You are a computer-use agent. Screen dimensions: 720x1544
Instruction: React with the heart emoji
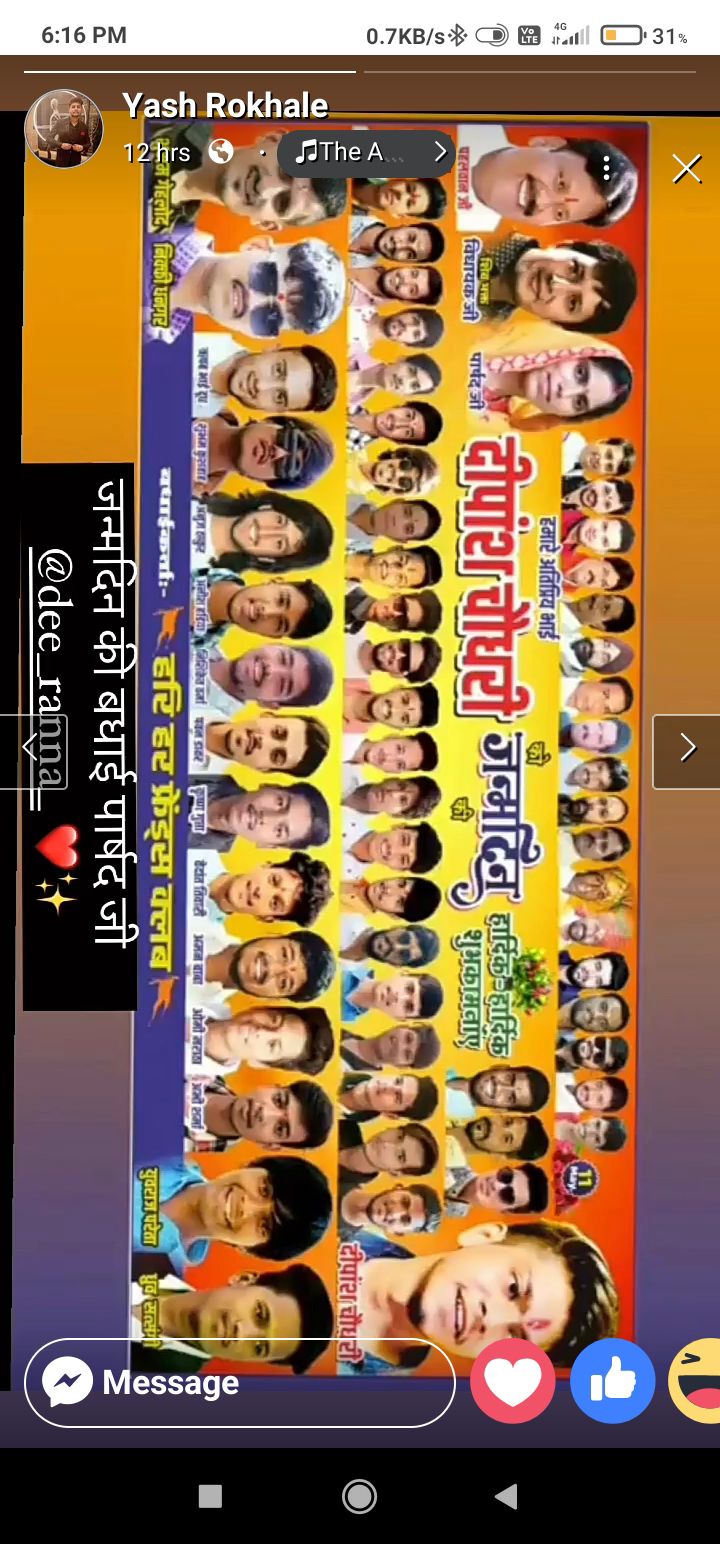(x=512, y=1381)
